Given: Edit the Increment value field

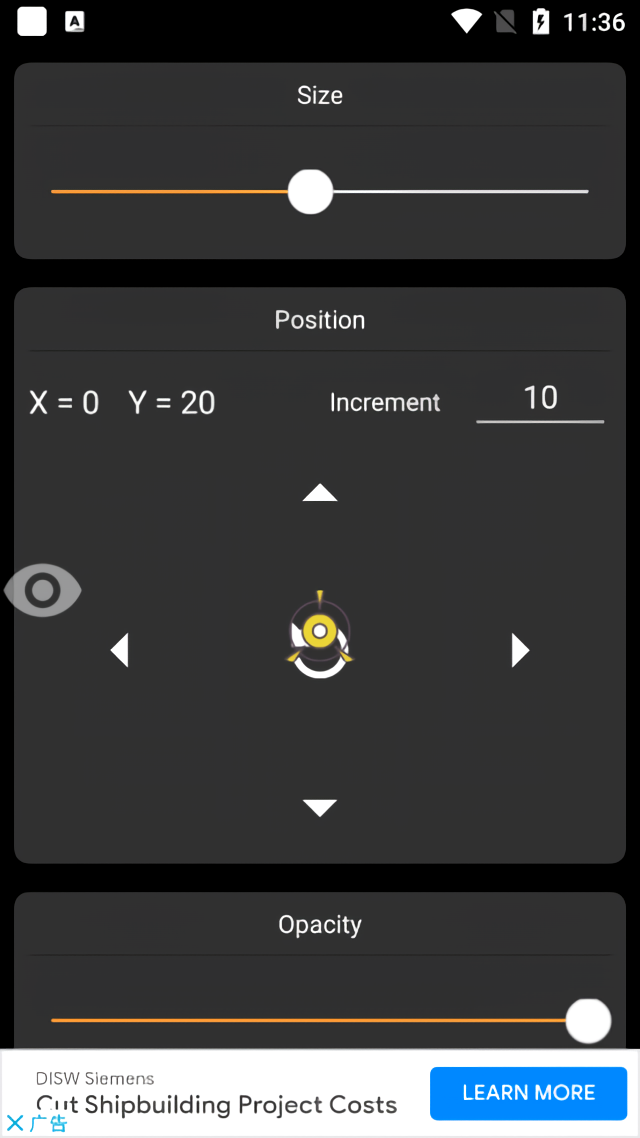Looking at the screenshot, I should point(540,399).
